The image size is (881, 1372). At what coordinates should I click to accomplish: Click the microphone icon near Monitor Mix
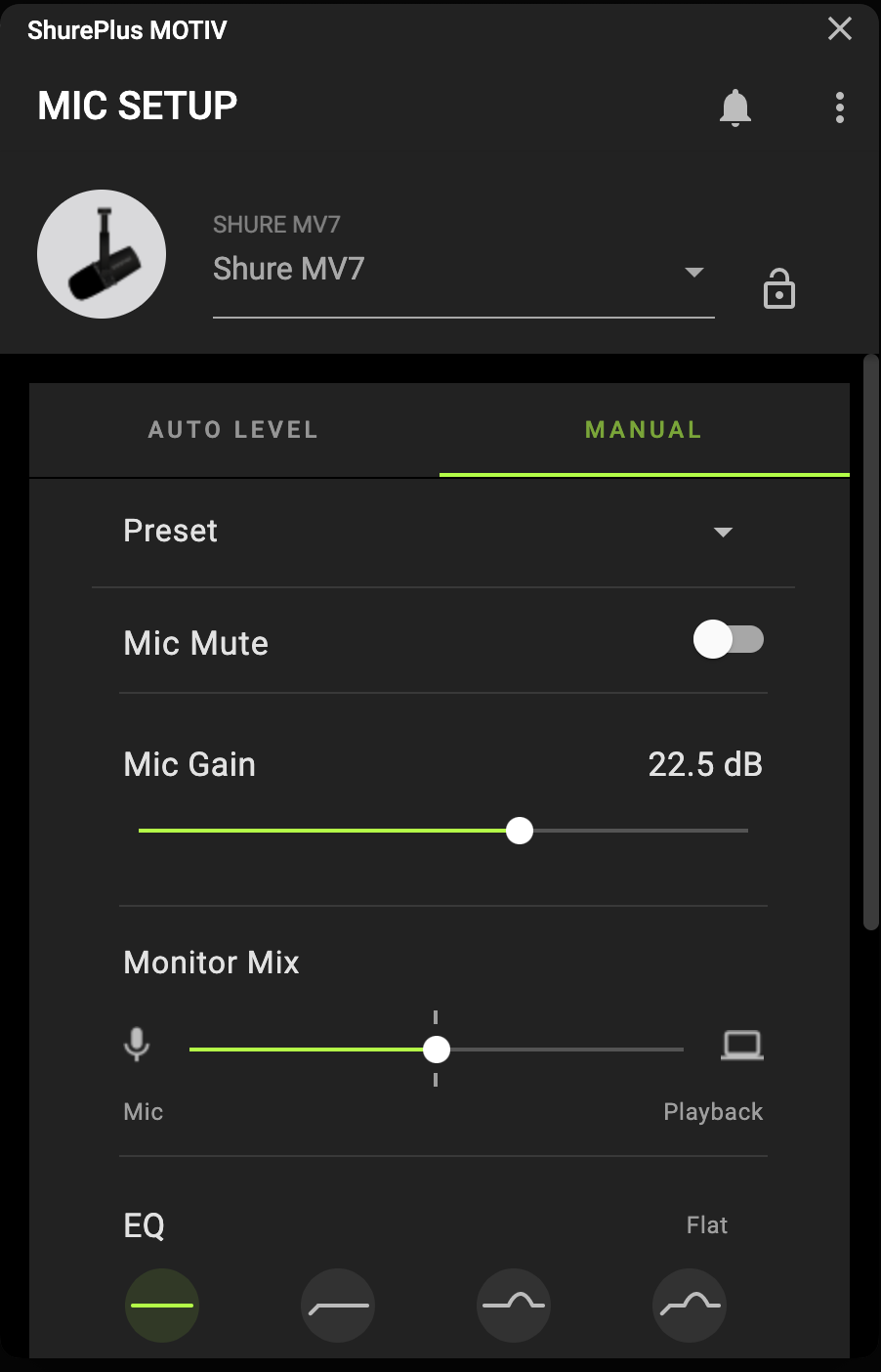(136, 1044)
